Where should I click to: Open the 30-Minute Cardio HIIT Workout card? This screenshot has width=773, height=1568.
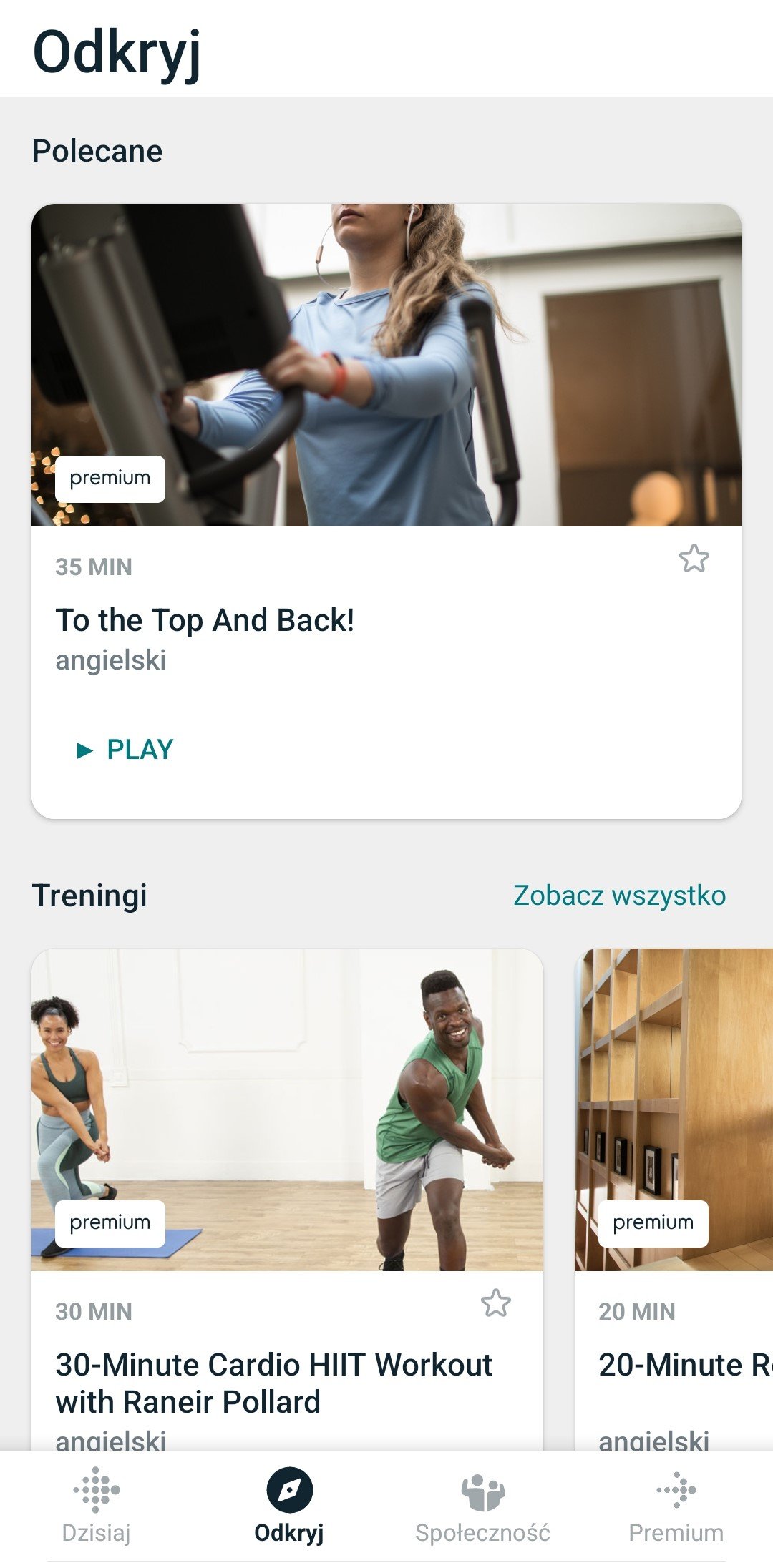click(287, 1200)
